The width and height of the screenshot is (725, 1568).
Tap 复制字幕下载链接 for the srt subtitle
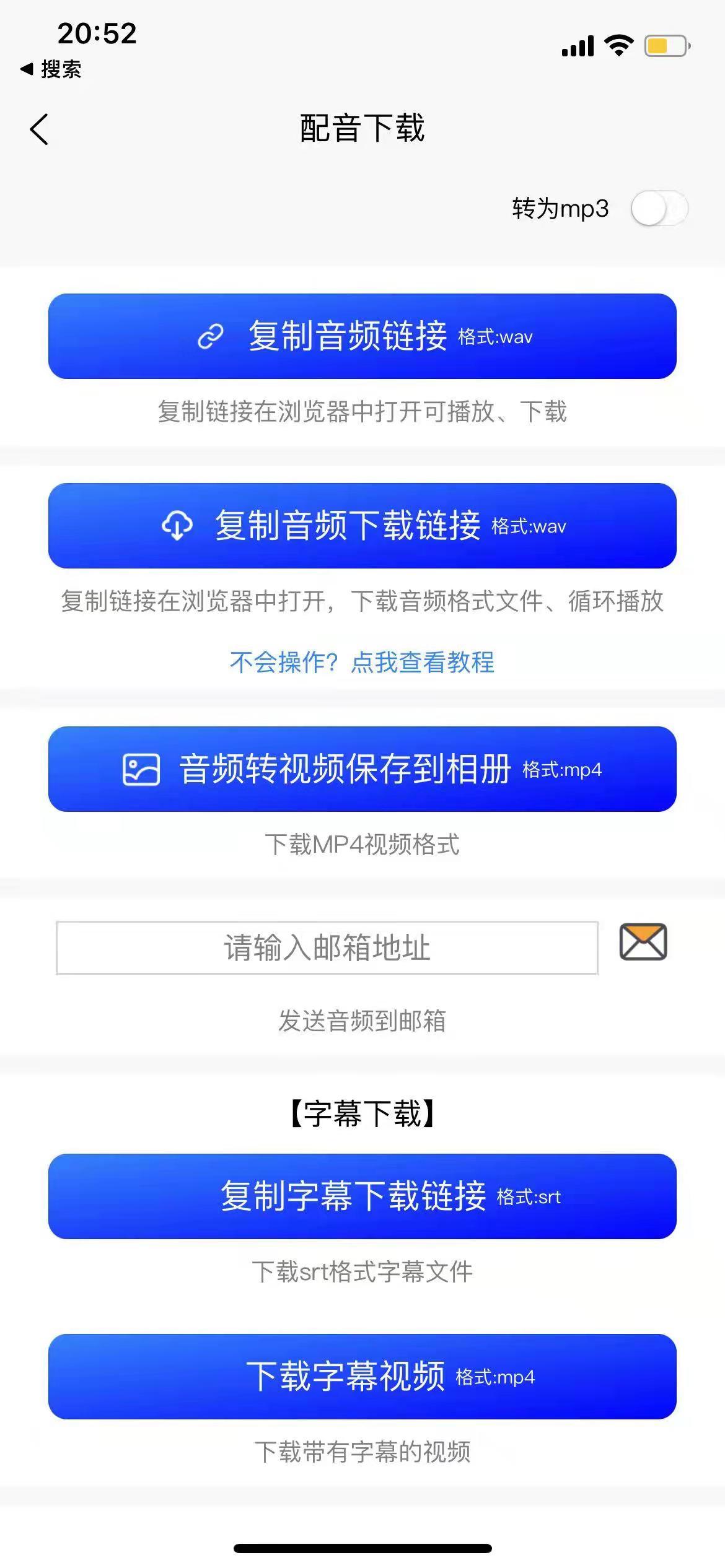coord(362,1196)
